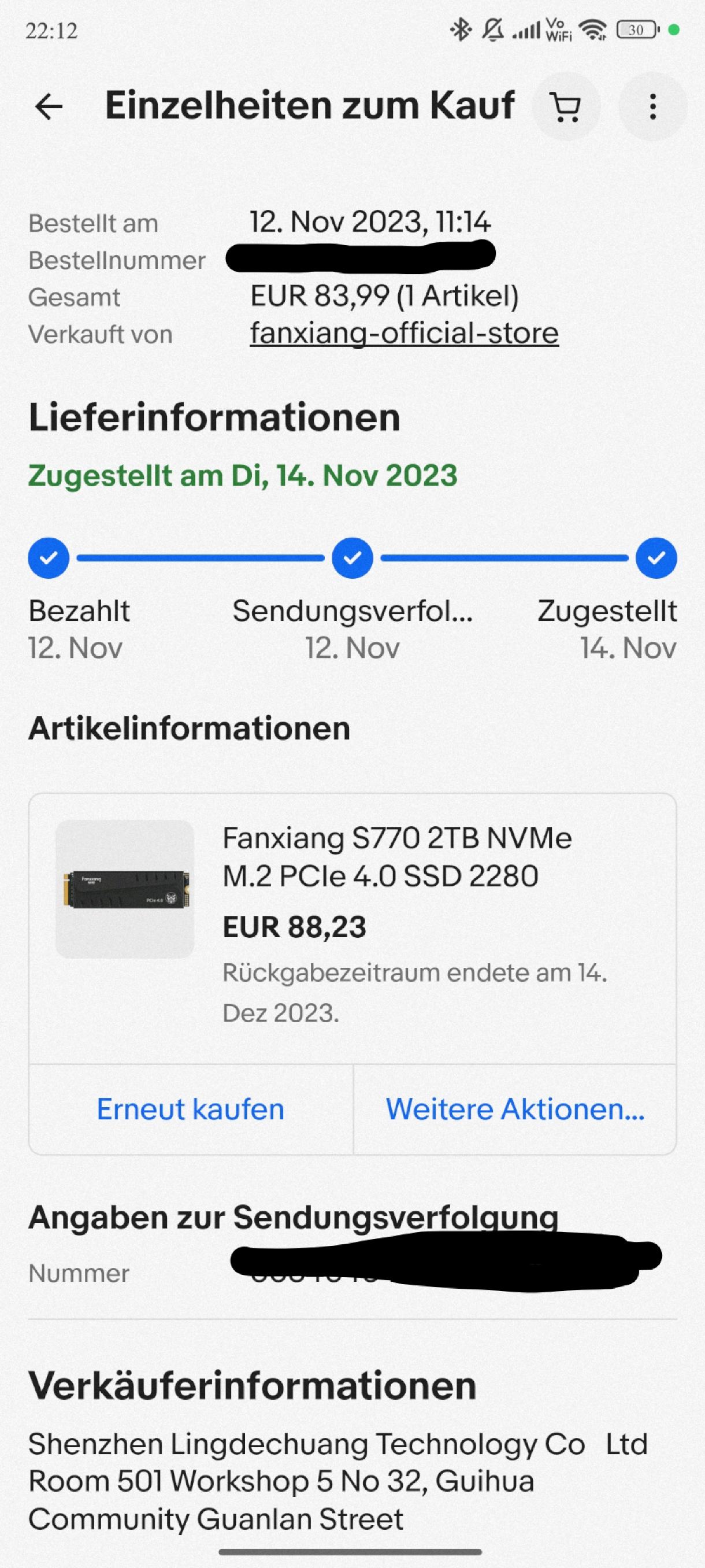Viewport: 705px width, 1568px height.
Task: Open the three-dot overflow menu
Action: coord(652,107)
